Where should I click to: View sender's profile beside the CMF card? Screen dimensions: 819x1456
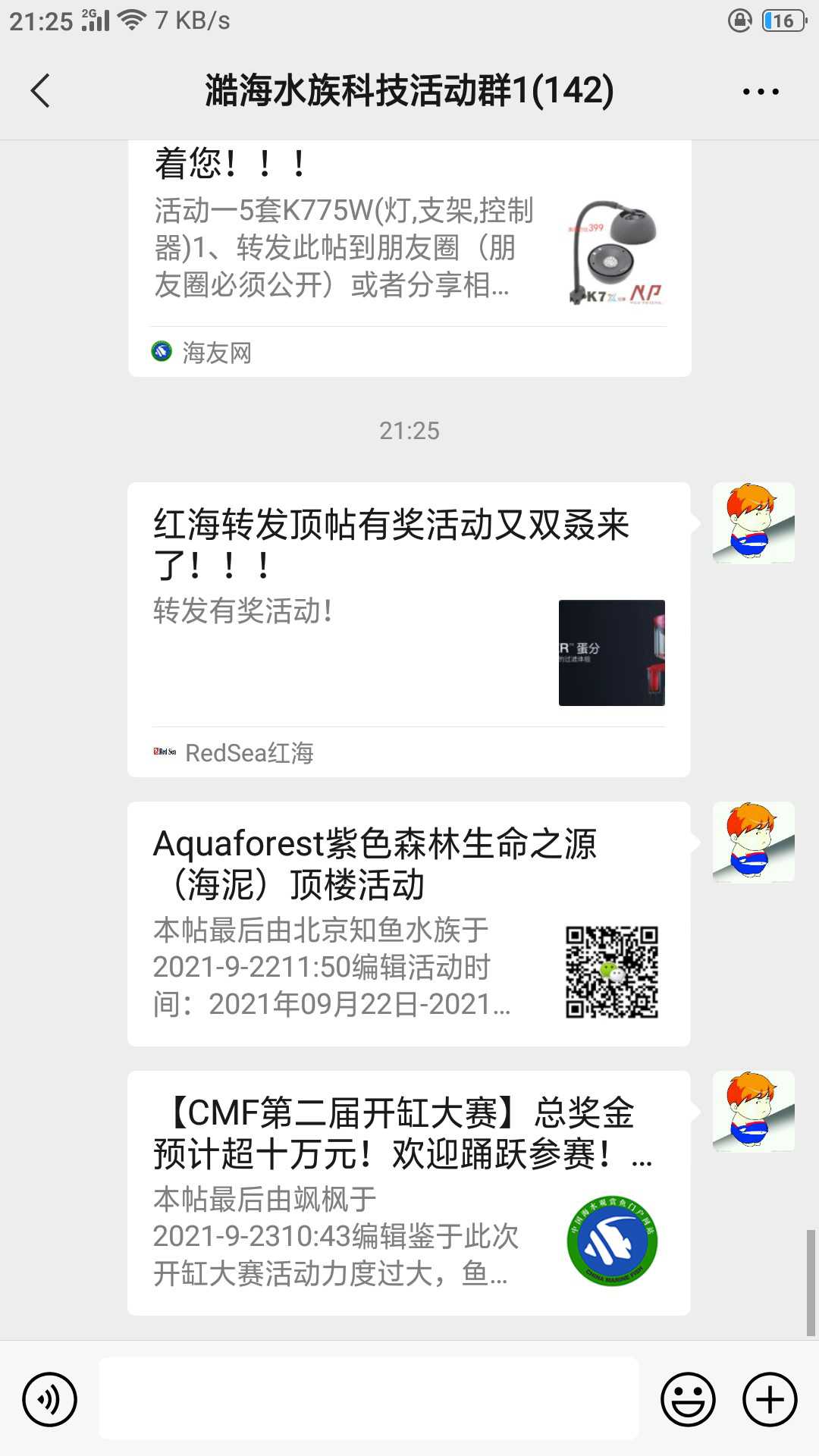(x=753, y=1112)
